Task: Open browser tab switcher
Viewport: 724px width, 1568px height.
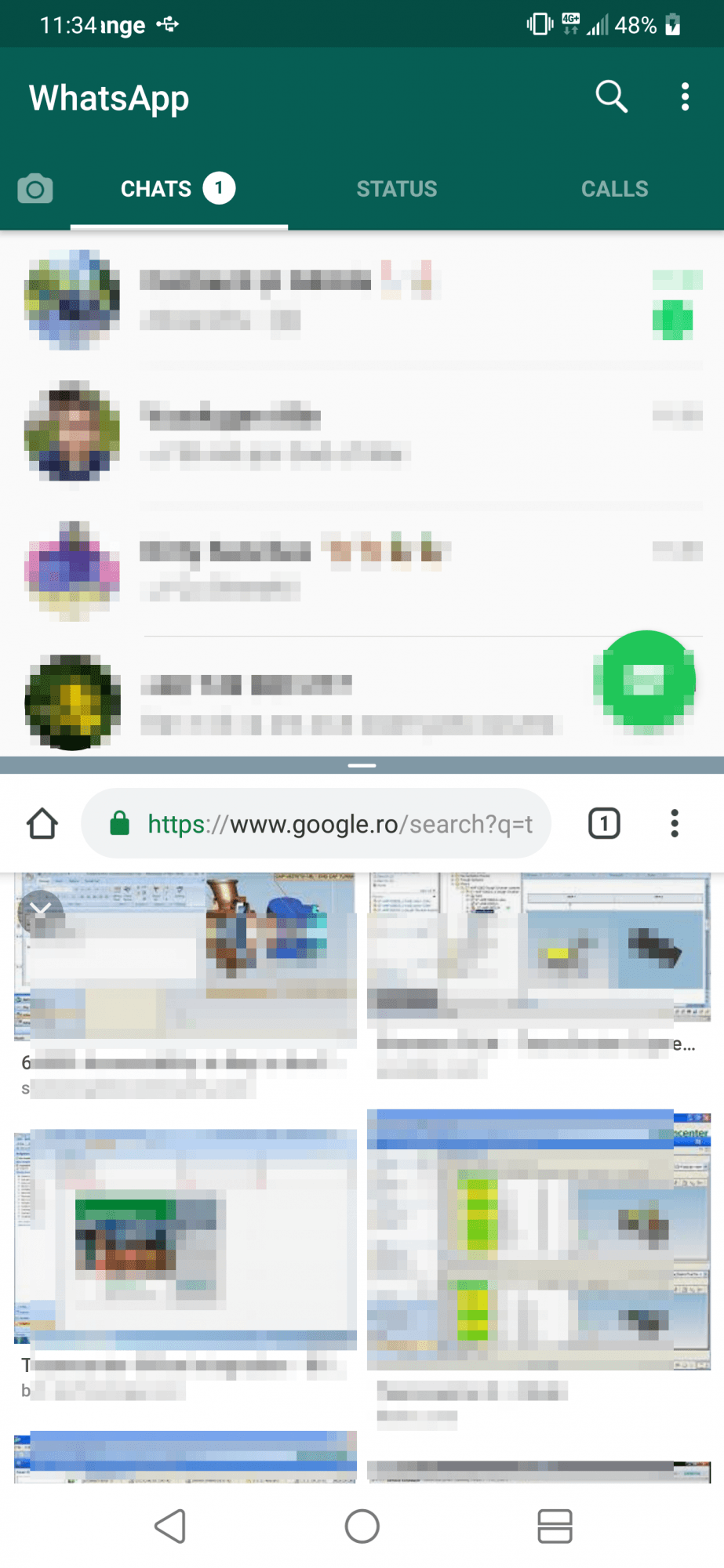Action: (604, 824)
